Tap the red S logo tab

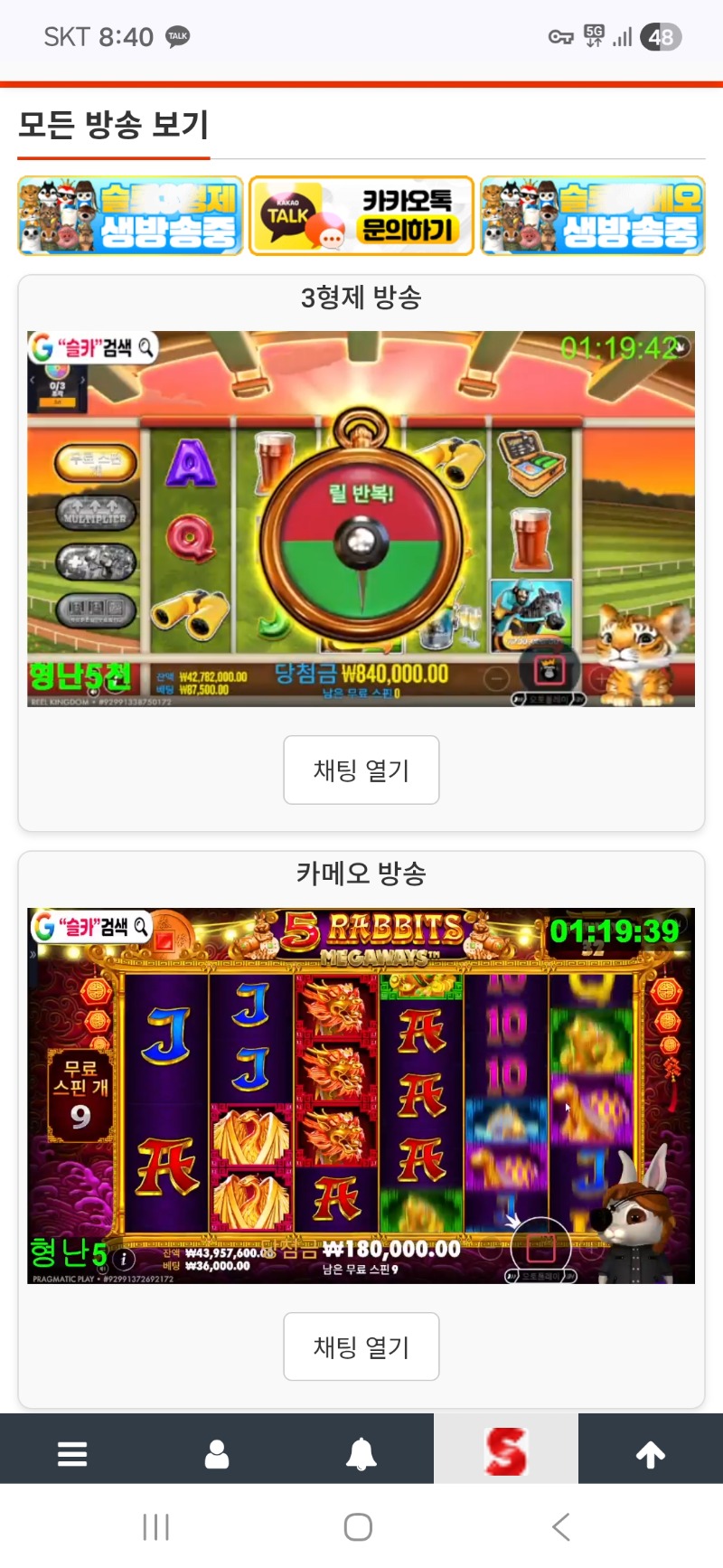506,1450
